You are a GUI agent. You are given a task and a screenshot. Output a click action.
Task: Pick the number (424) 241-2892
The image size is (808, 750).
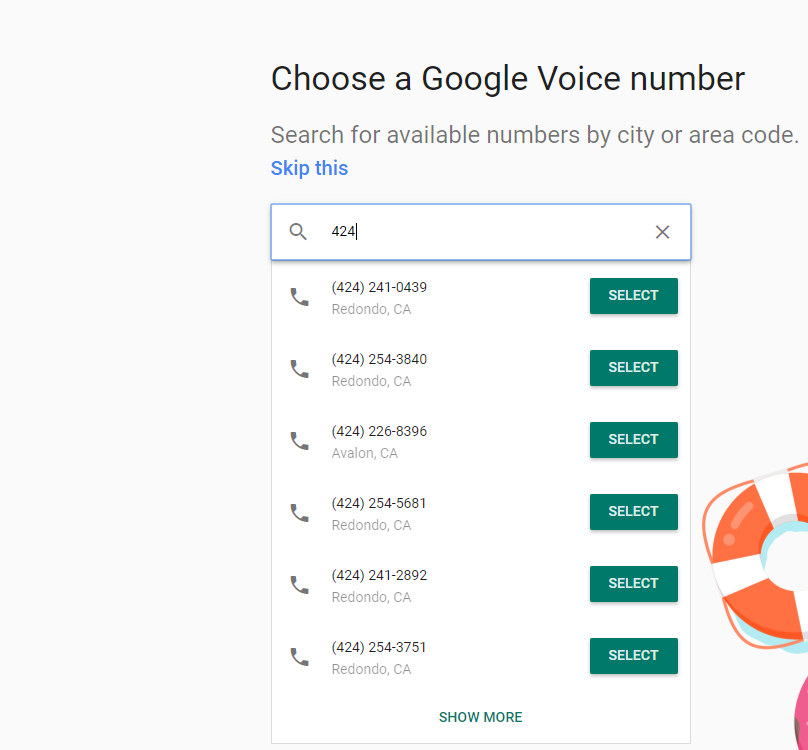tap(633, 584)
